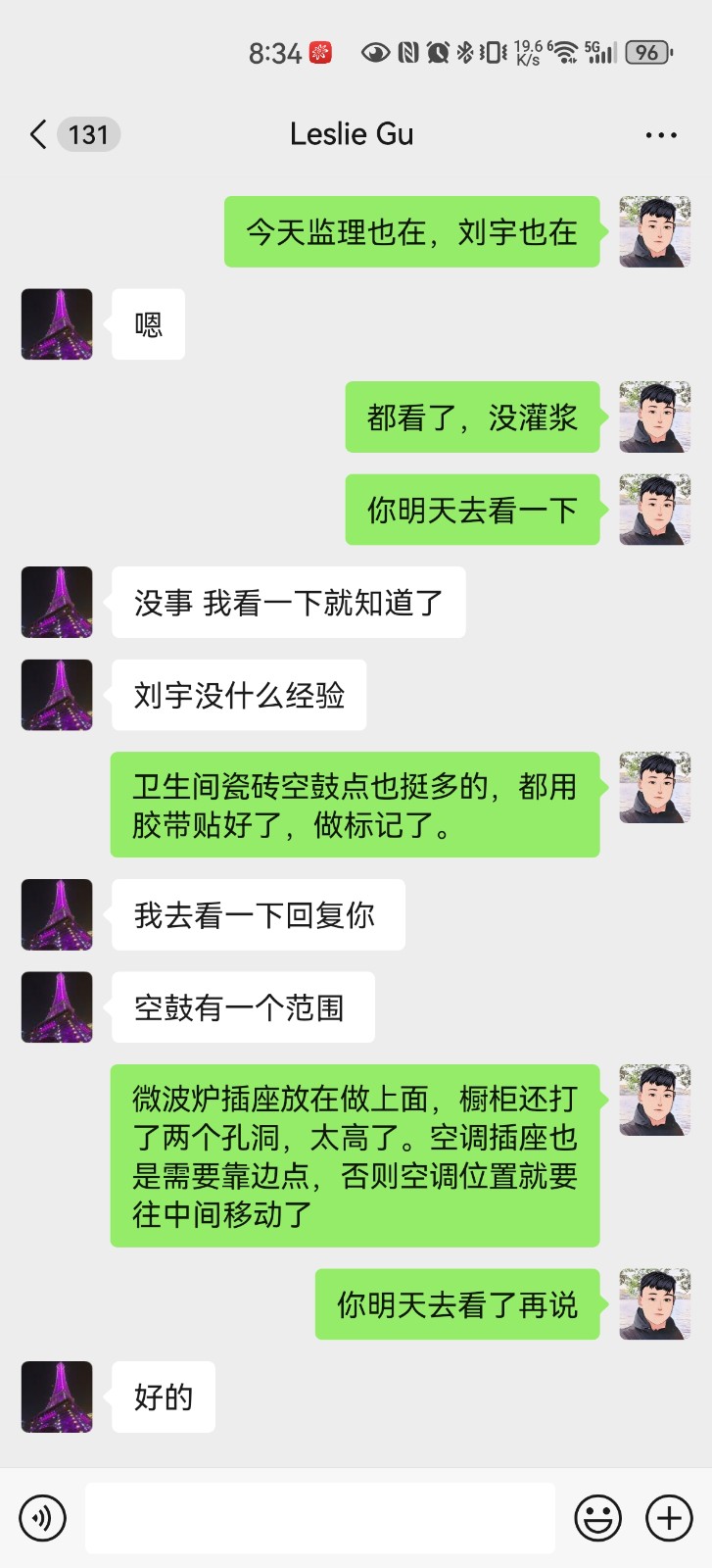Image resolution: width=712 pixels, height=1568 pixels.
Task: Tap the message text field
Action: tap(319, 1518)
